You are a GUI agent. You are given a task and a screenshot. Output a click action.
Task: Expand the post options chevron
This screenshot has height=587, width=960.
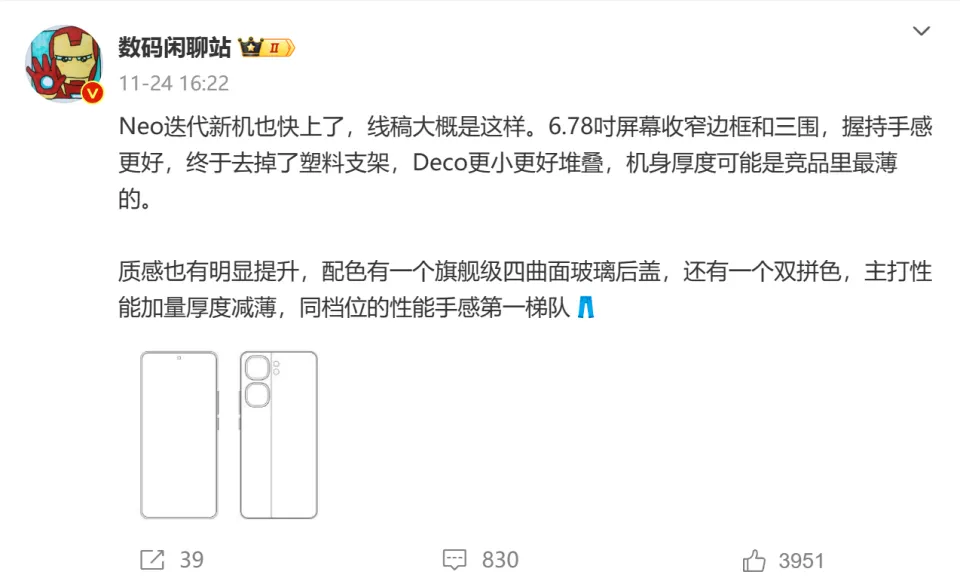click(922, 32)
